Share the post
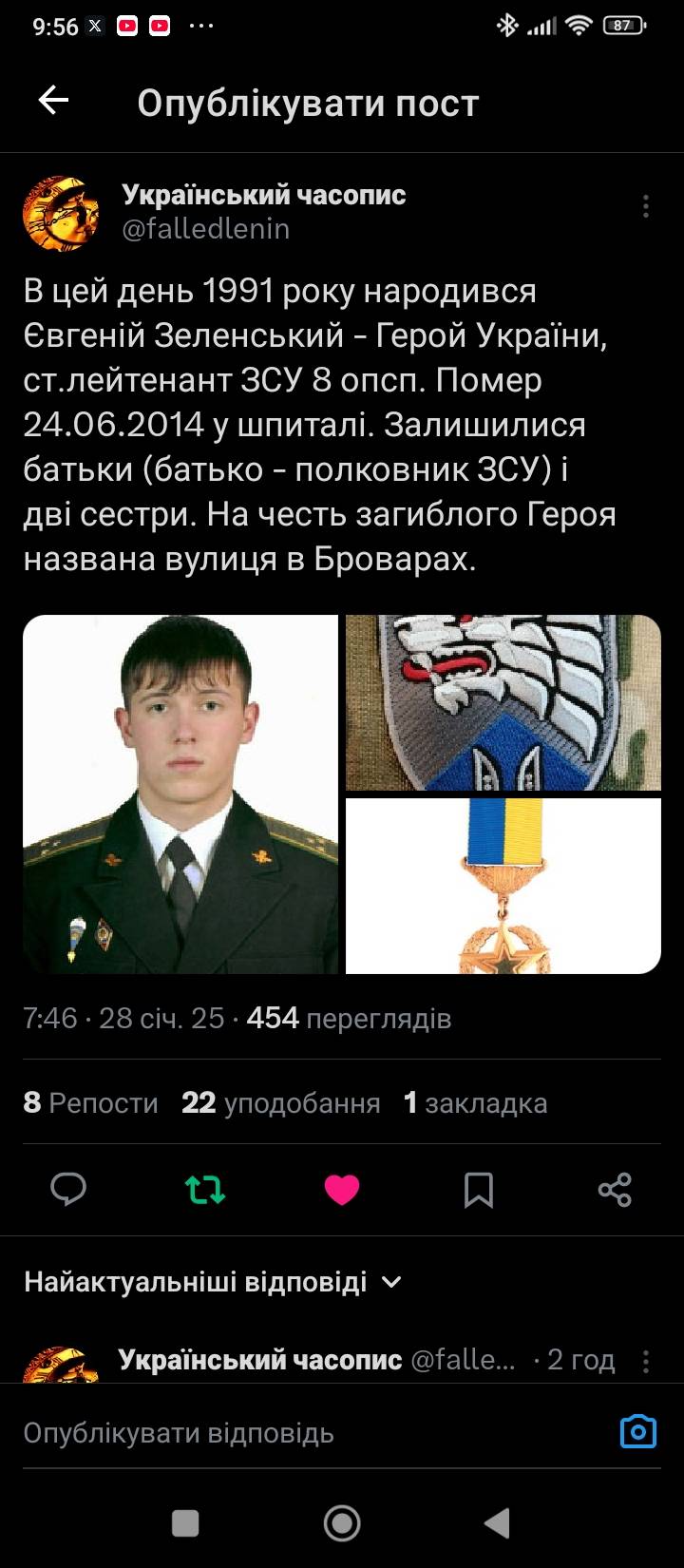This screenshot has width=684, height=1568. pyautogui.click(x=615, y=1189)
